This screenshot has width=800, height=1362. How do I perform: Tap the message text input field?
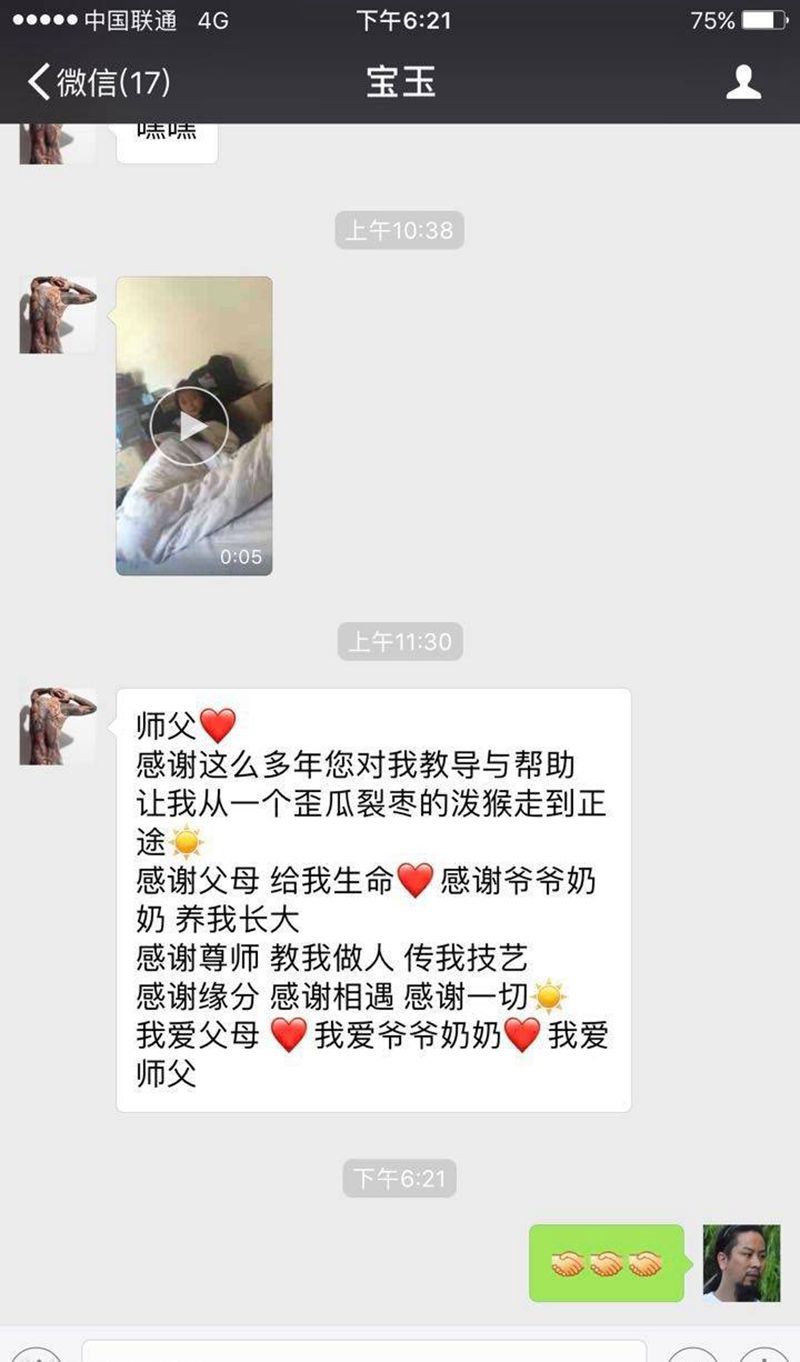(x=364, y=1351)
